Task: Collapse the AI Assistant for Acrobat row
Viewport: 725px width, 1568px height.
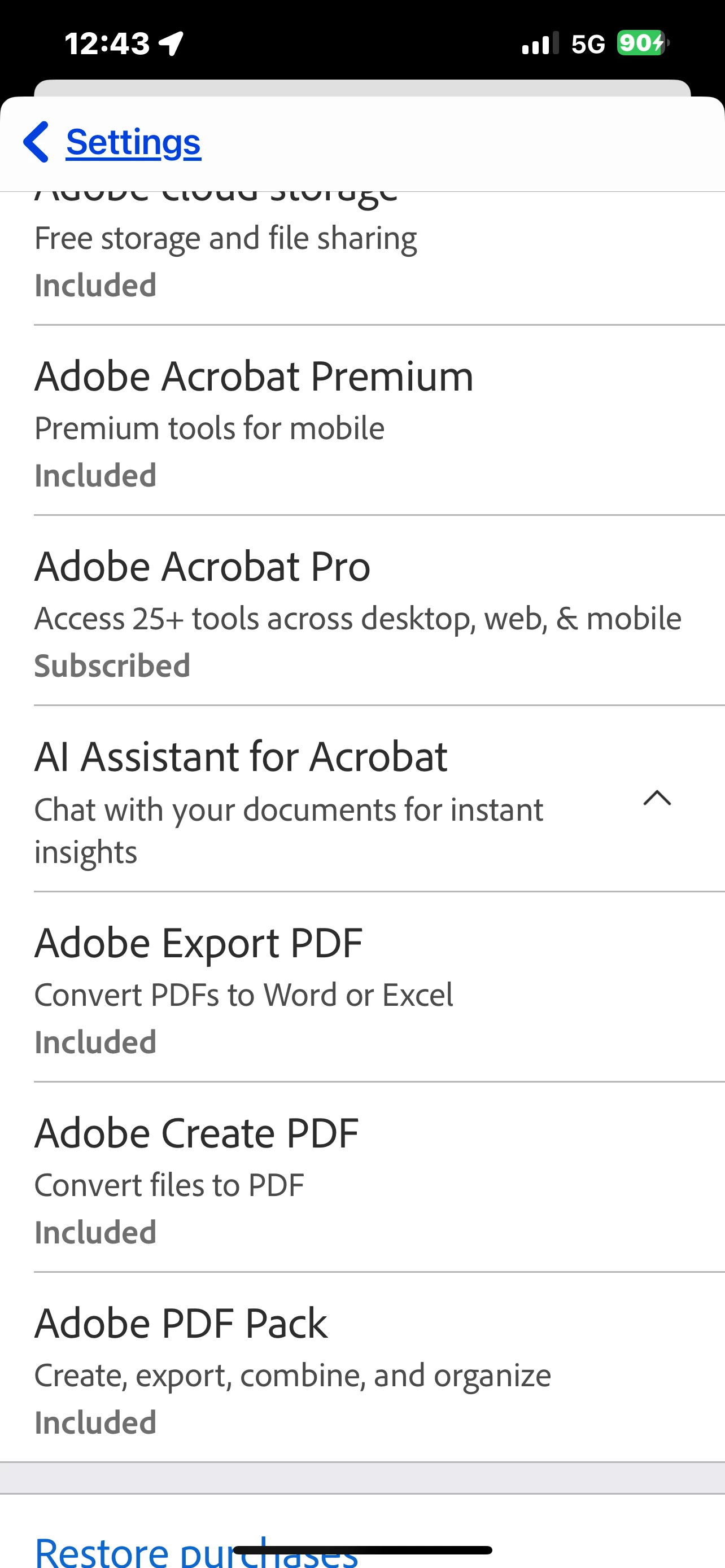Action: [657, 798]
